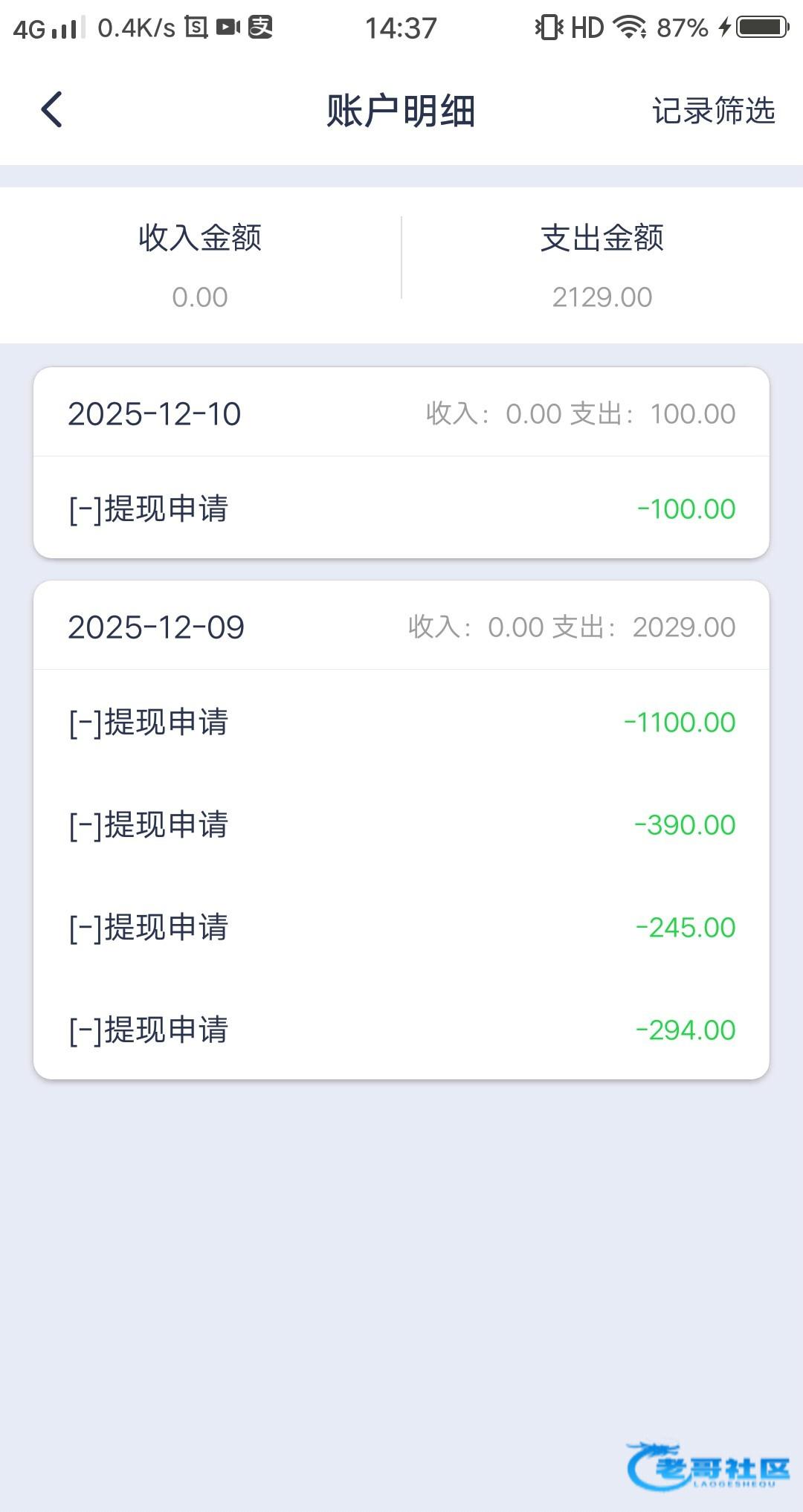Image resolution: width=803 pixels, height=1512 pixels.
Task: Open 记录筛选 record filter
Action: [x=713, y=111]
